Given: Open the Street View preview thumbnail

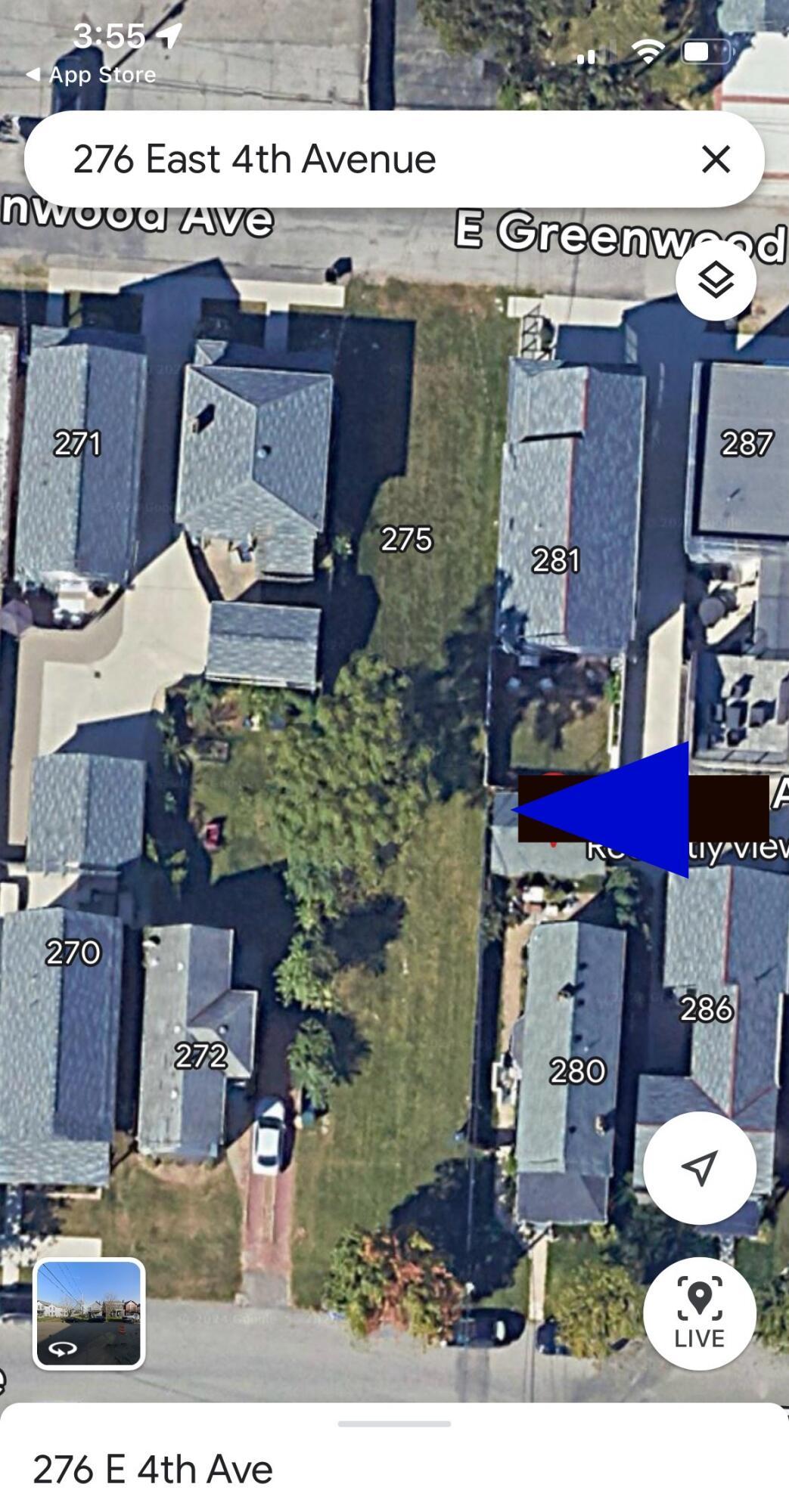Looking at the screenshot, I should click(x=89, y=1315).
